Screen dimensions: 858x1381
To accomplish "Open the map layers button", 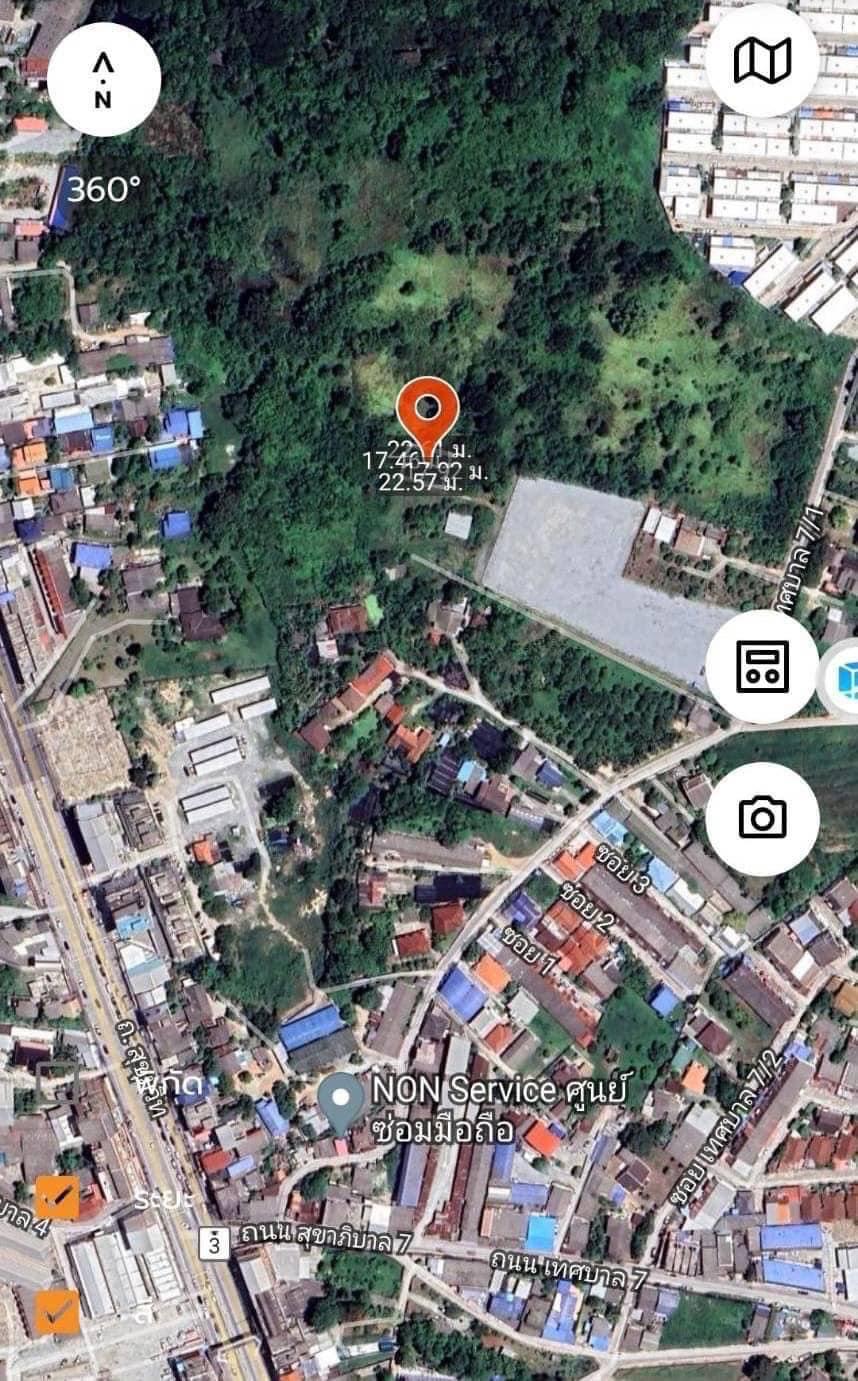I will click(762, 61).
